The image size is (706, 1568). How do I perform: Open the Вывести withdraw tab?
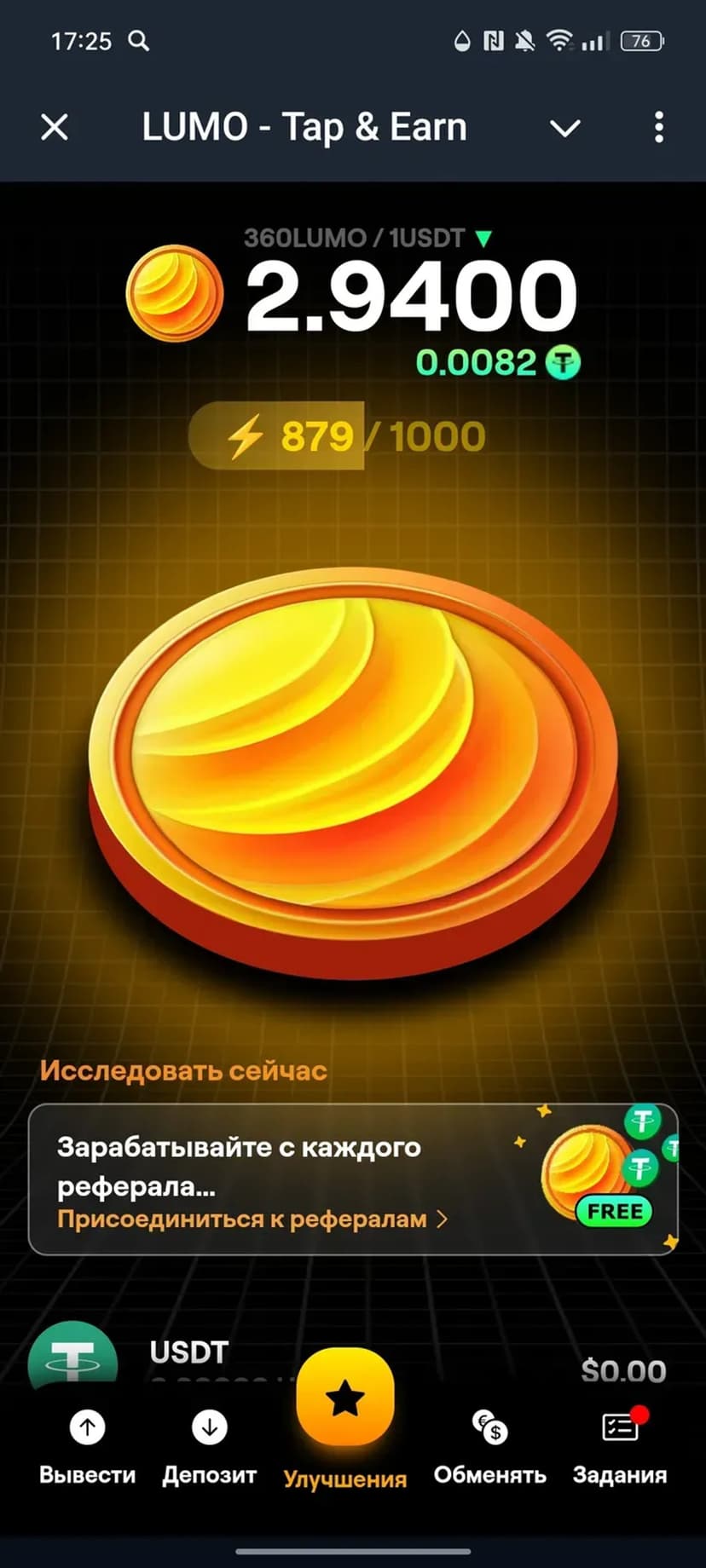click(87, 1447)
